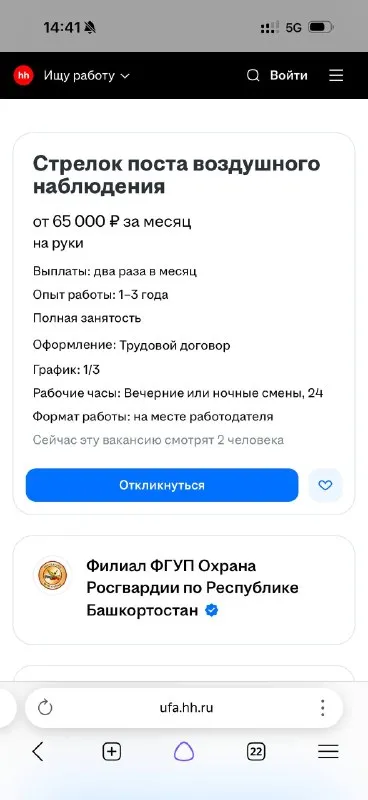Expand the Ищу работу dropdown
368x800 pixels.
tap(86, 76)
